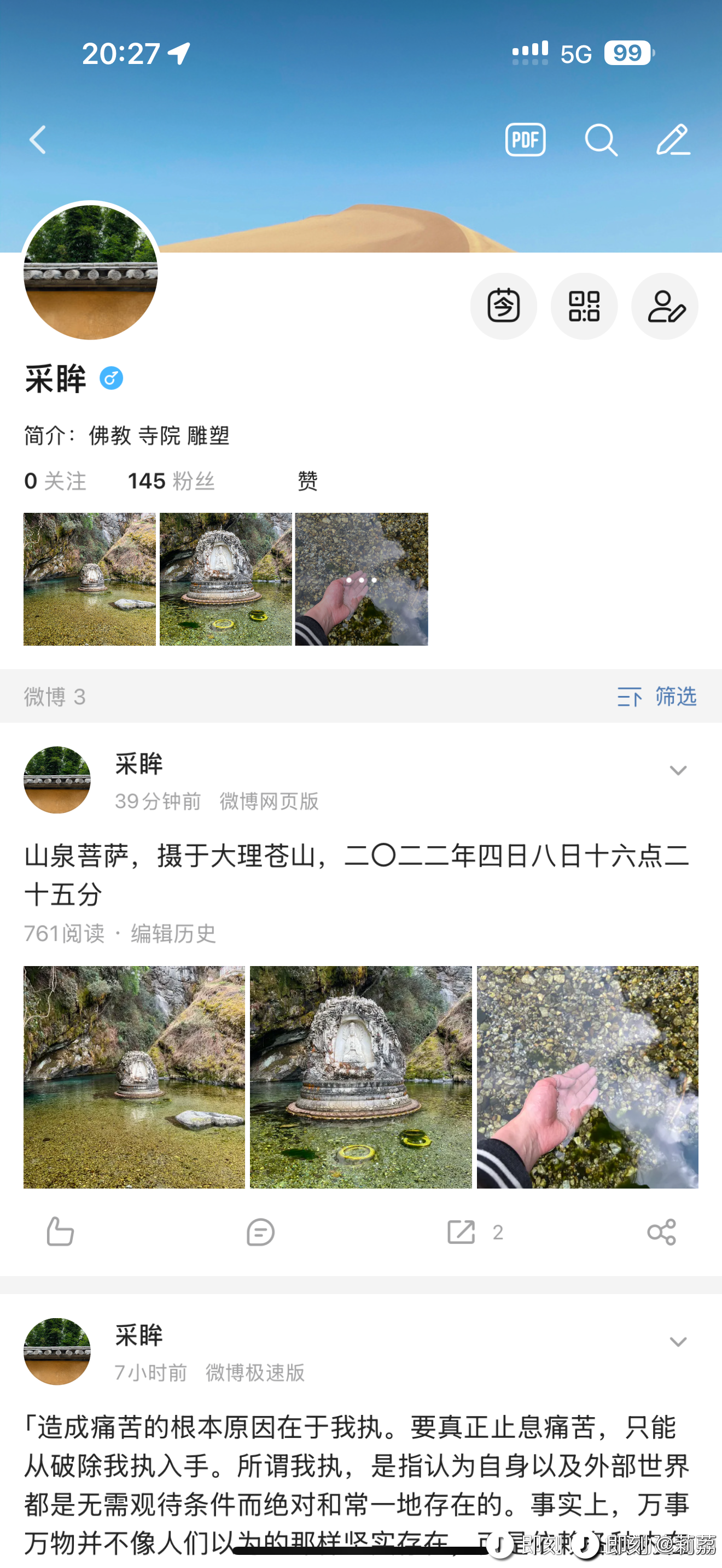Screen dimensions: 722x1568
Task: Comment on the 山泉菩萨 post
Action: tap(260, 1232)
